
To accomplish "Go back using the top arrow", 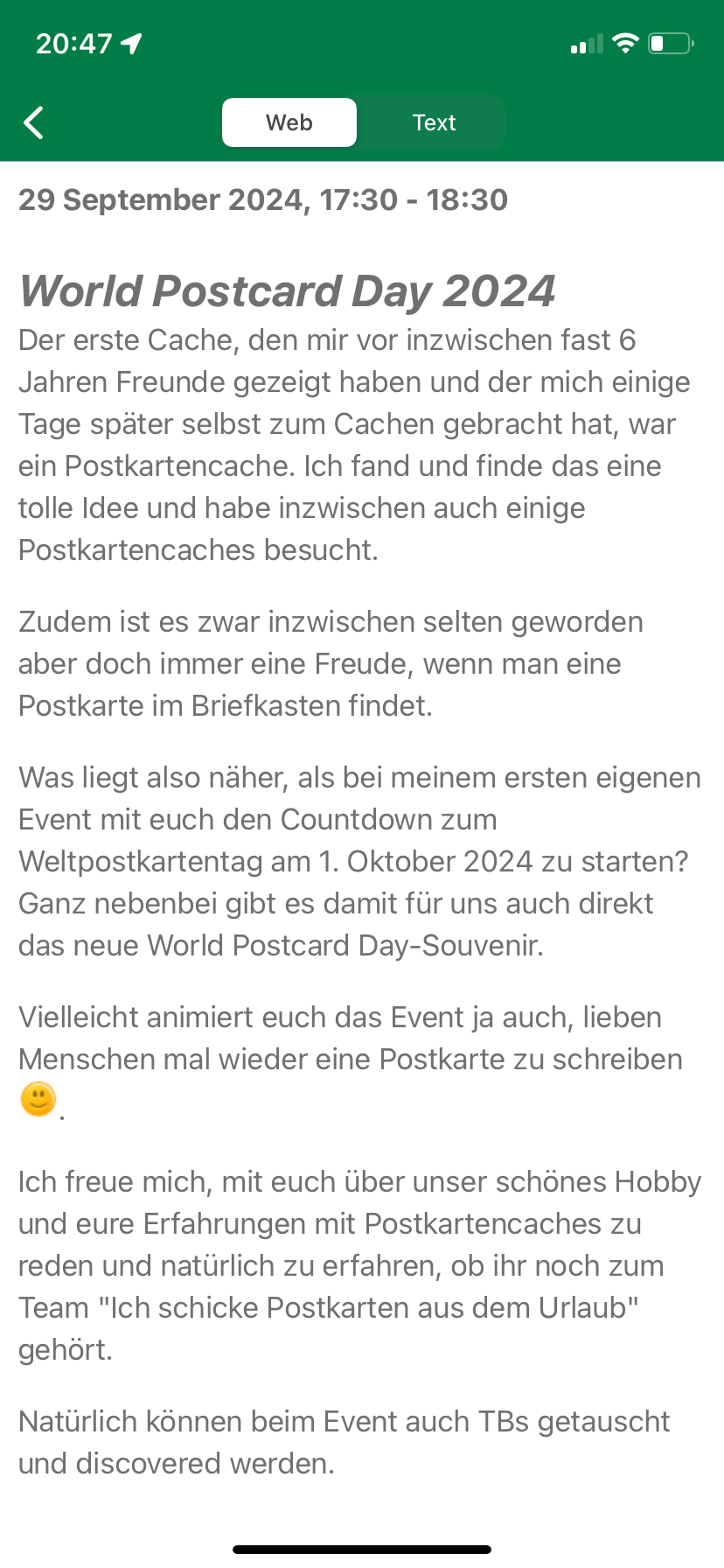I will click(x=34, y=122).
